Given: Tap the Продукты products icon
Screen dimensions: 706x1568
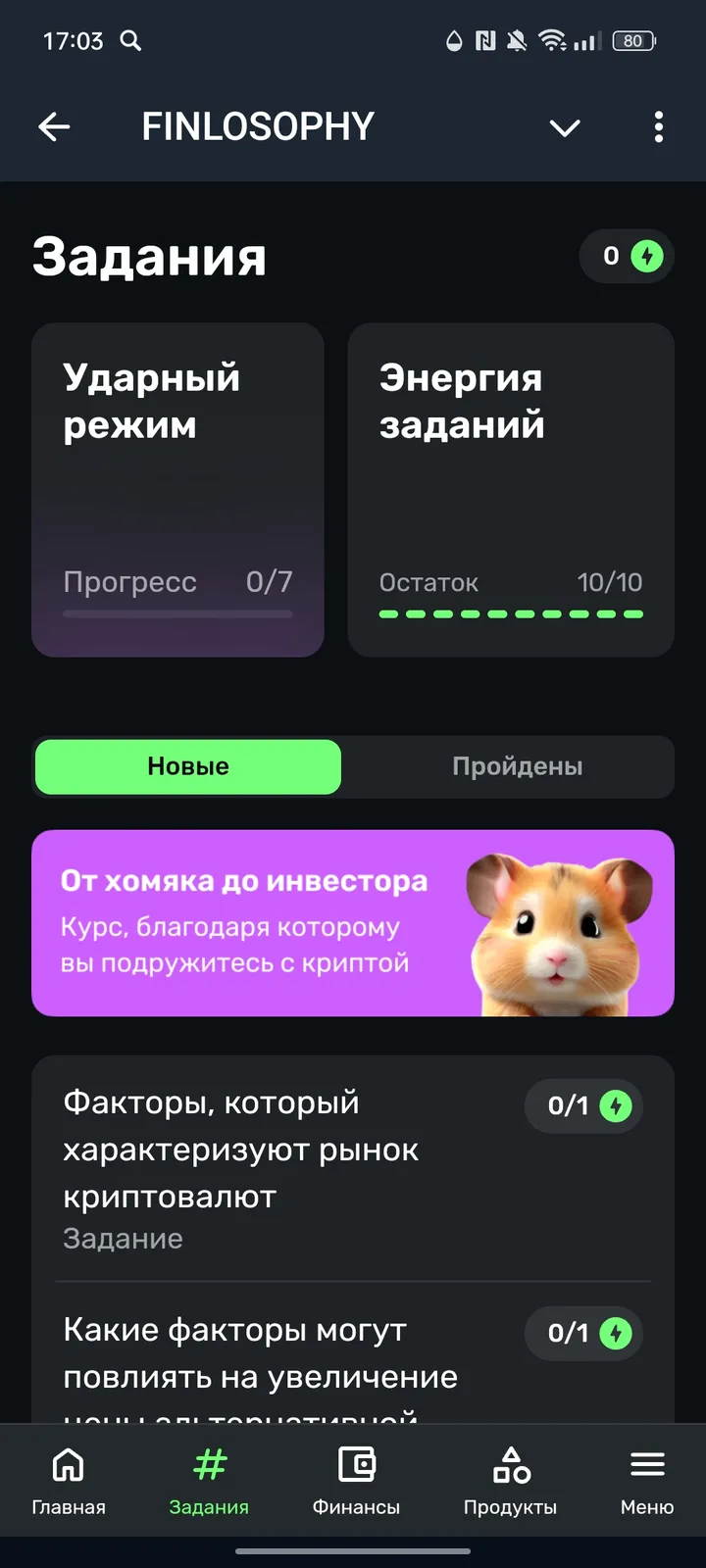Looking at the screenshot, I should 510,1462.
